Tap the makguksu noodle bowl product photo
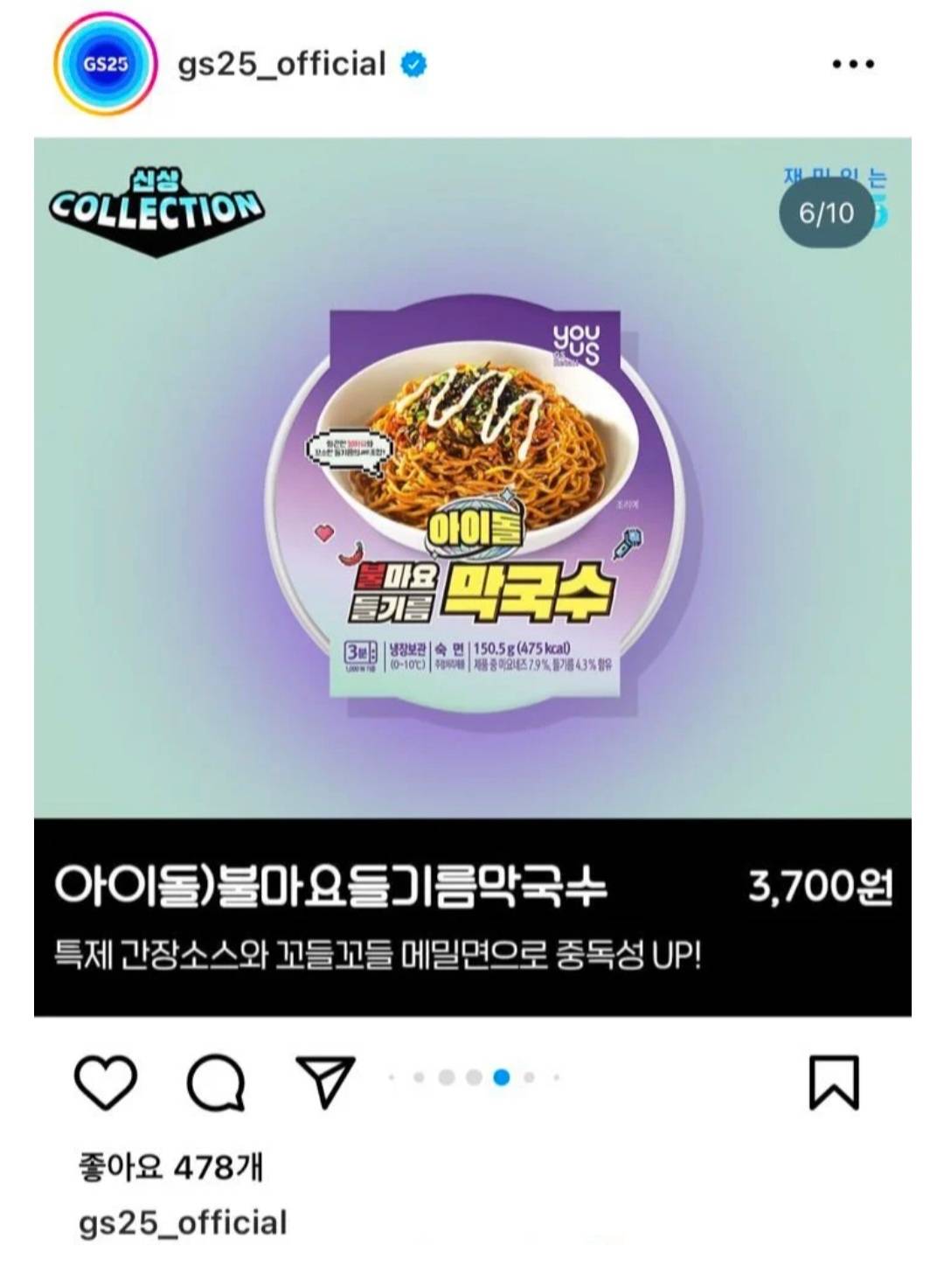944x1288 pixels. tap(472, 437)
